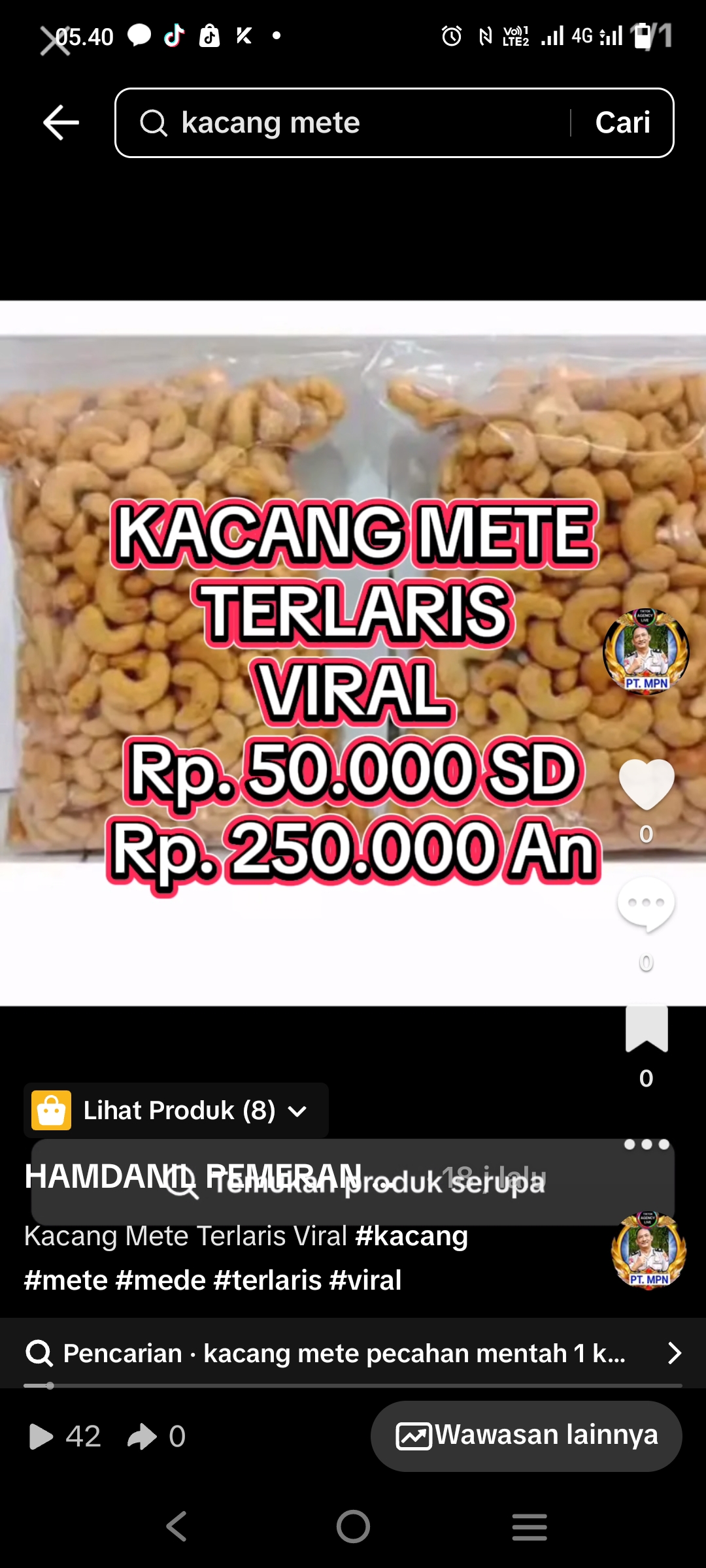Open the spinning sound disc
This screenshot has width=706, height=1568.
click(648, 1250)
